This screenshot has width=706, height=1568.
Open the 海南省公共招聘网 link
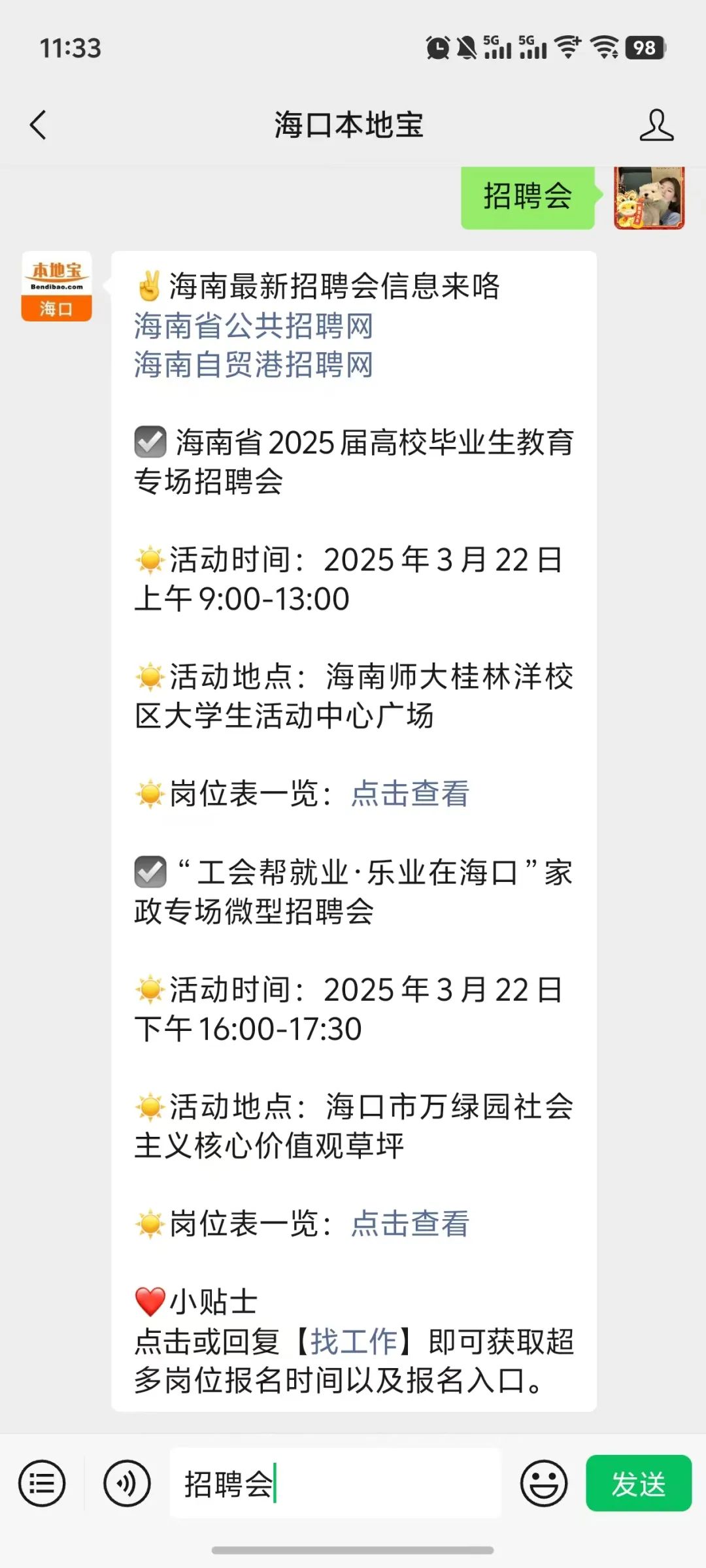(x=253, y=325)
